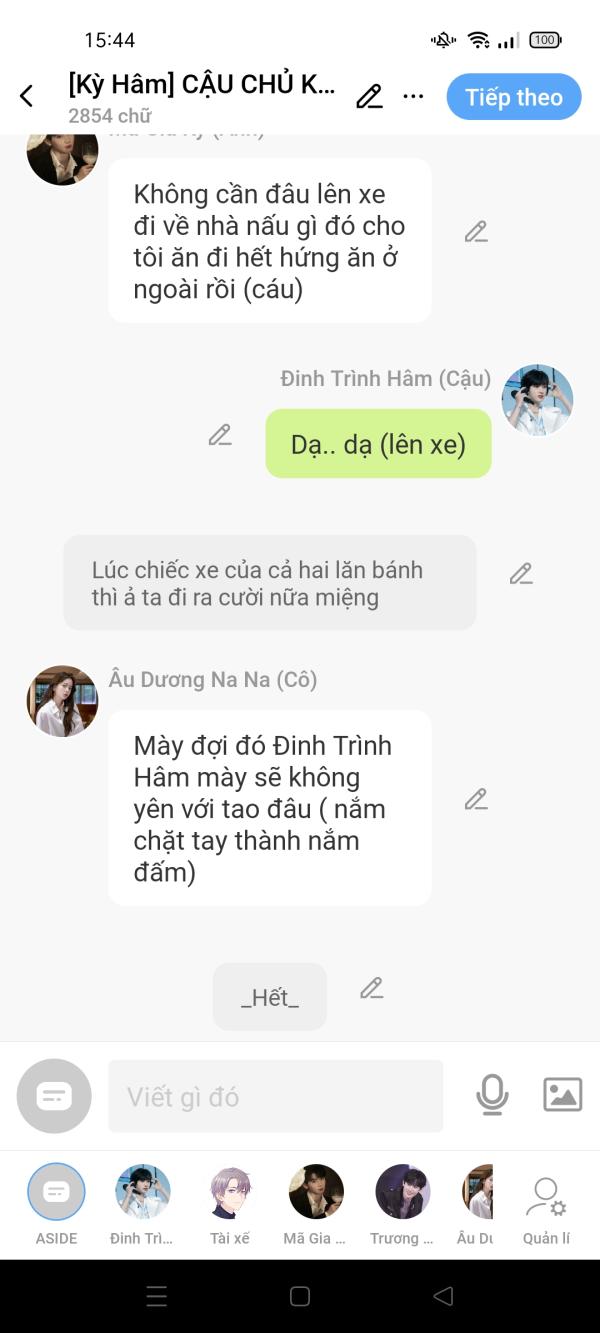Choose Âu Dương character in the bottom row
The image size is (600, 1333).
coord(478,1192)
